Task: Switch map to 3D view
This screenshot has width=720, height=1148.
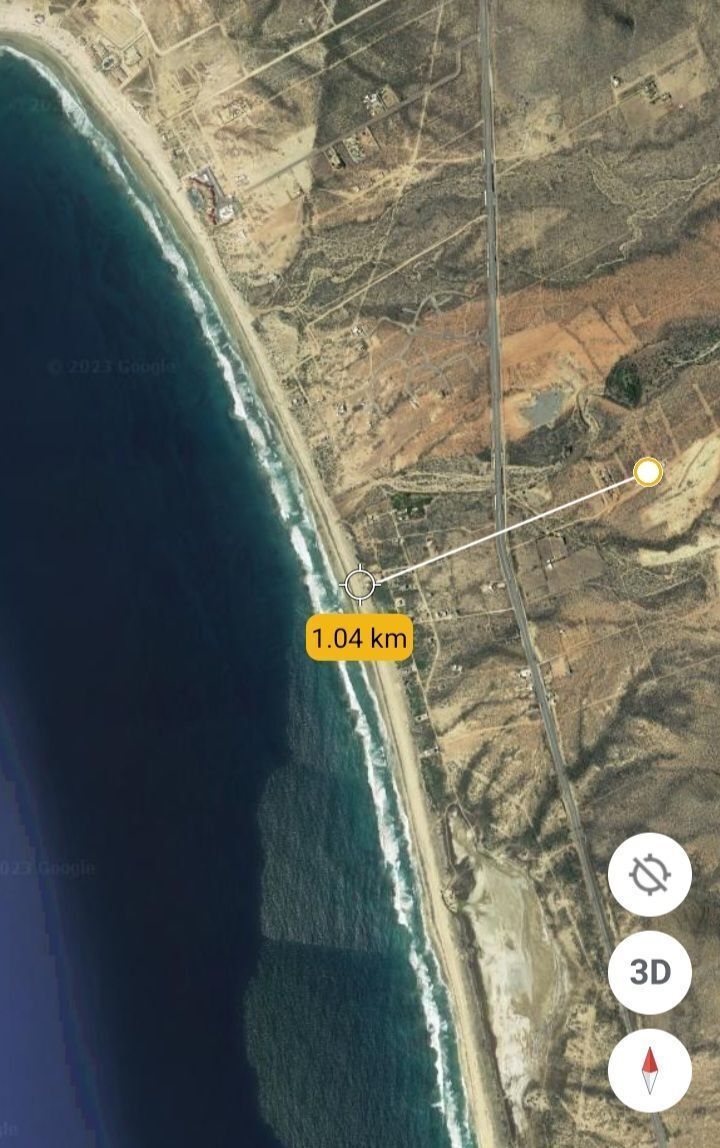Action: tap(650, 972)
